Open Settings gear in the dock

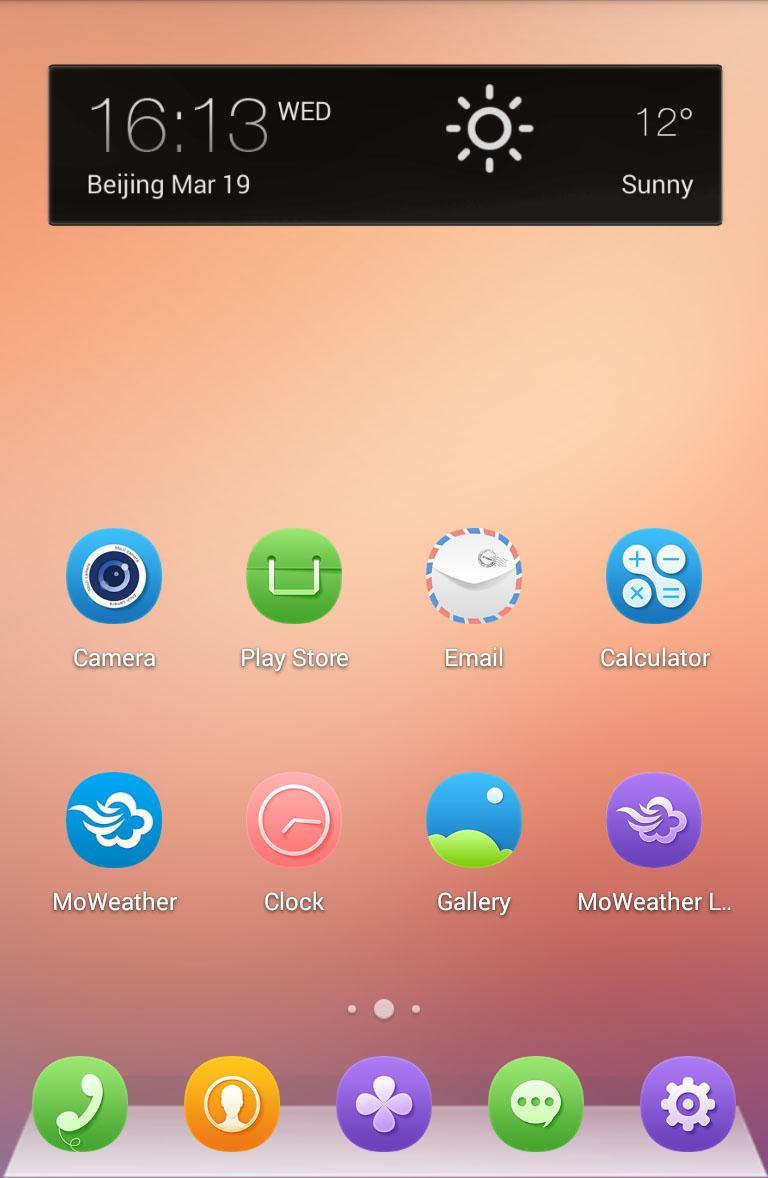687,1104
